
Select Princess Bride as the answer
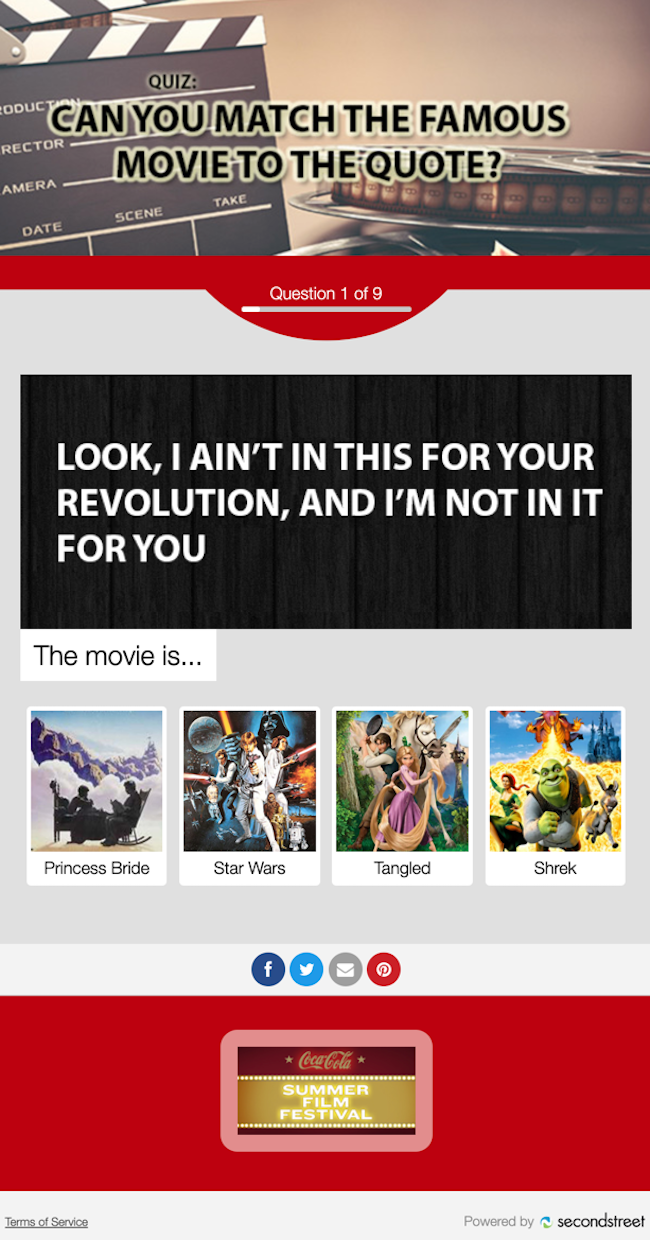pyautogui.click(x=96, y=796)
